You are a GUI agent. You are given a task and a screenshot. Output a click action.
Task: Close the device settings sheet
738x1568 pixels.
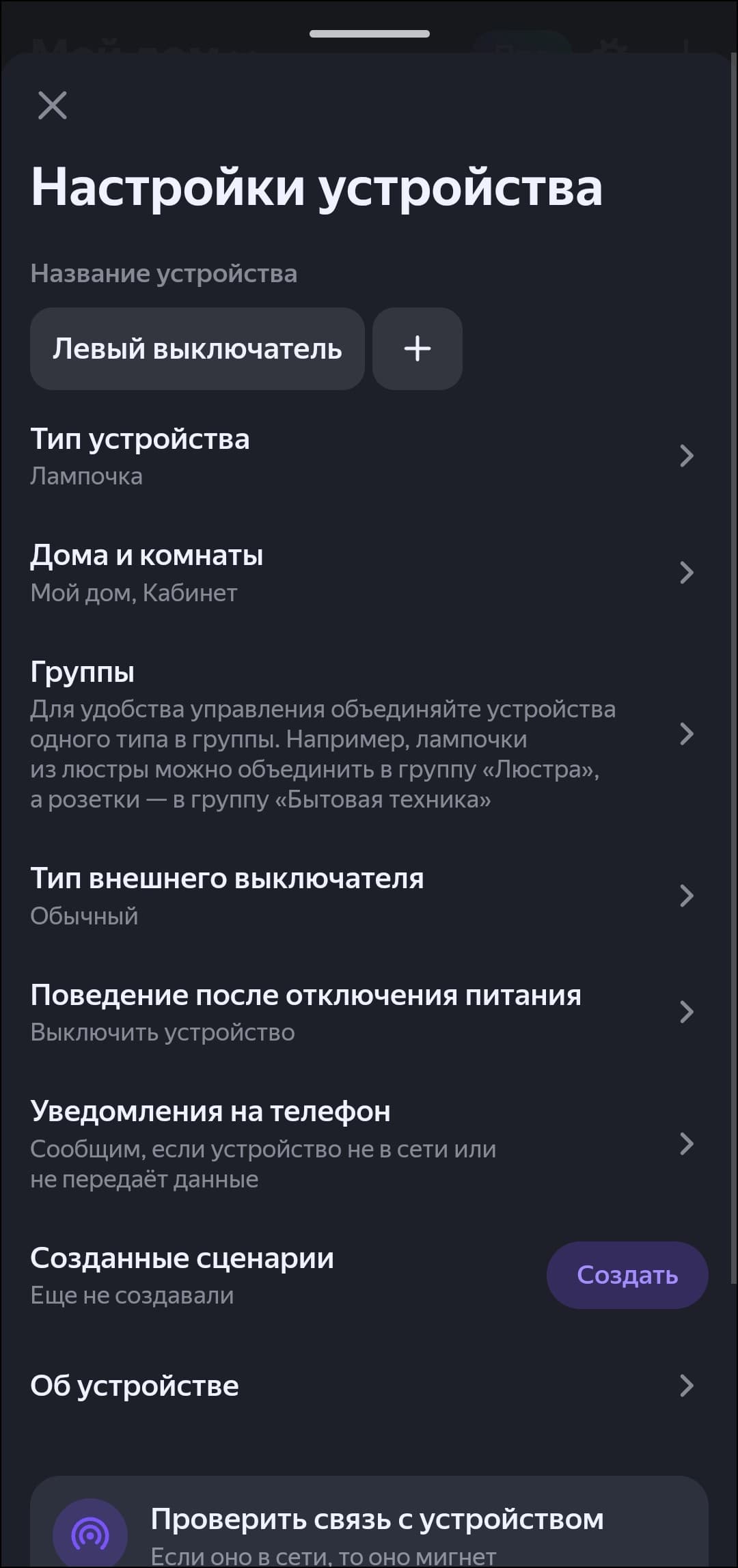pyautogui.click(x=53, y=106)
